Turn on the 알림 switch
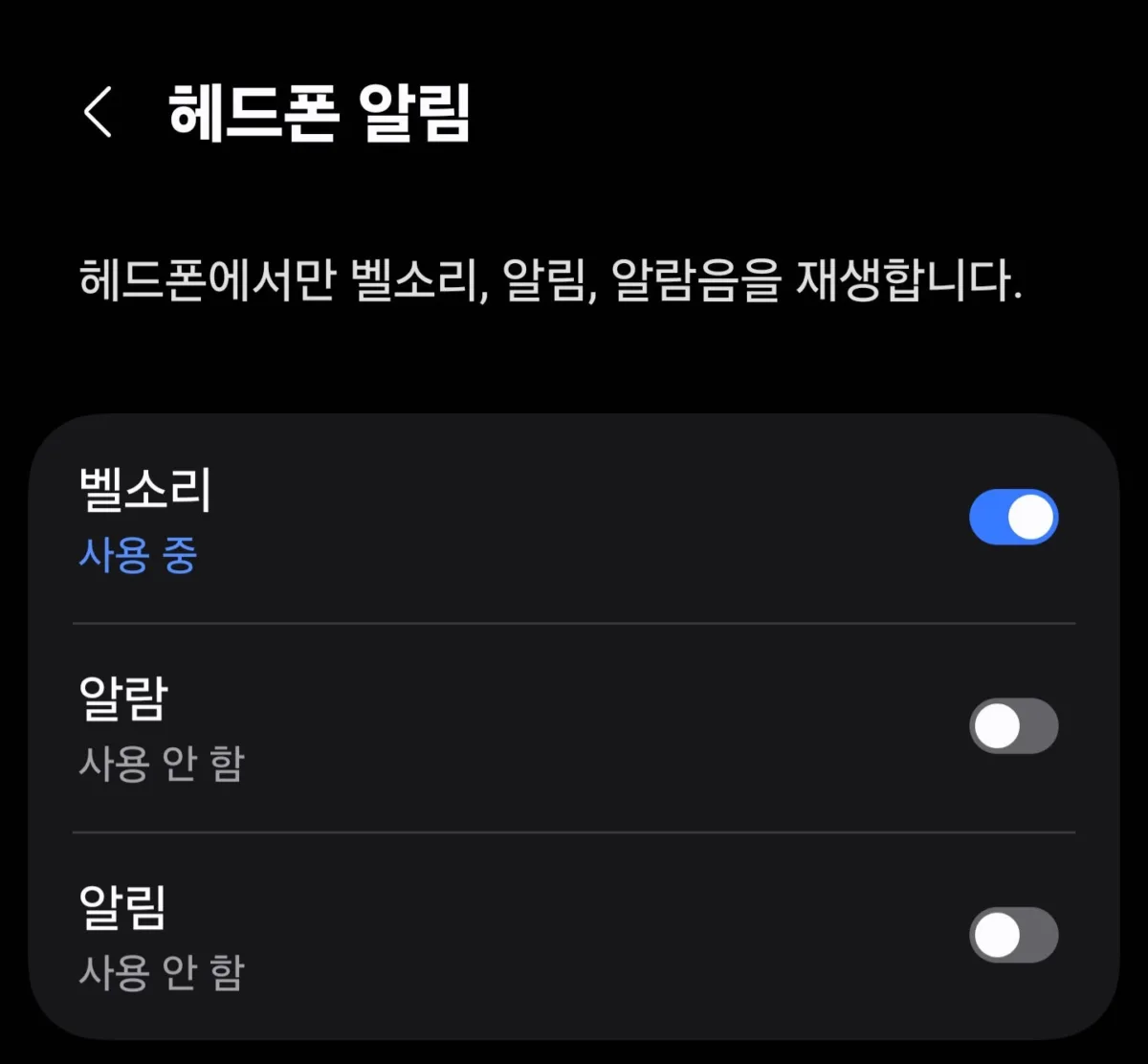 (x=1013, y=935)
